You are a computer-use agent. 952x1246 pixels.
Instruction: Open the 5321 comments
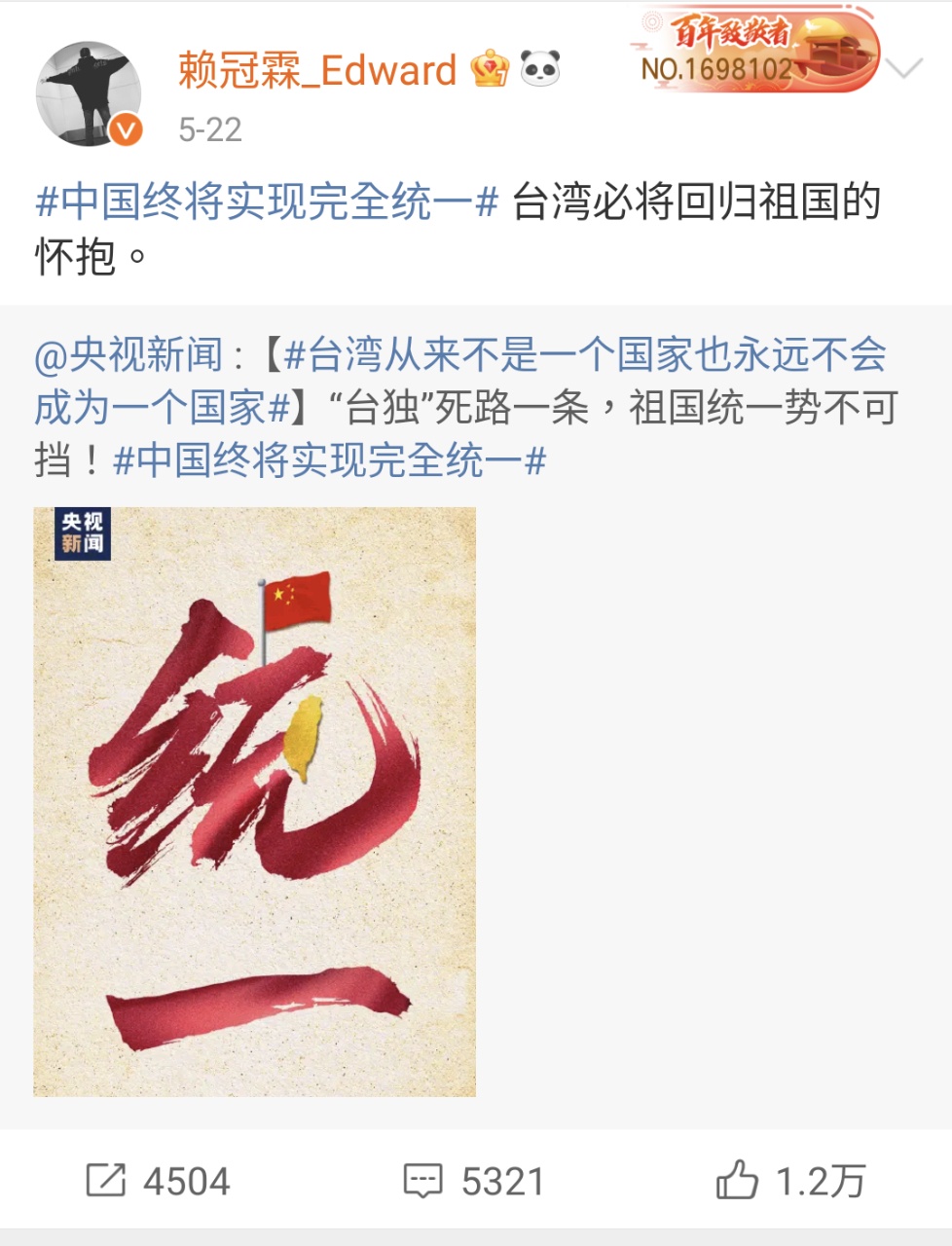[x=474, y=1181]
